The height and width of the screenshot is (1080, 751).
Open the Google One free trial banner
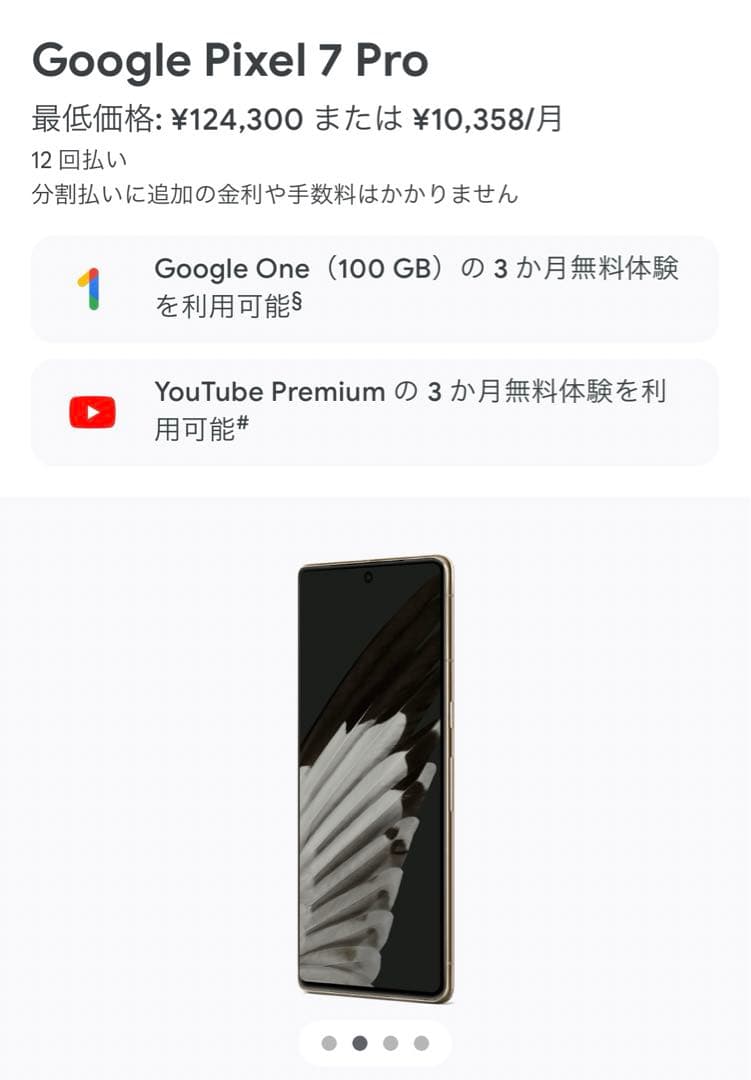click(x=375, y=290)
